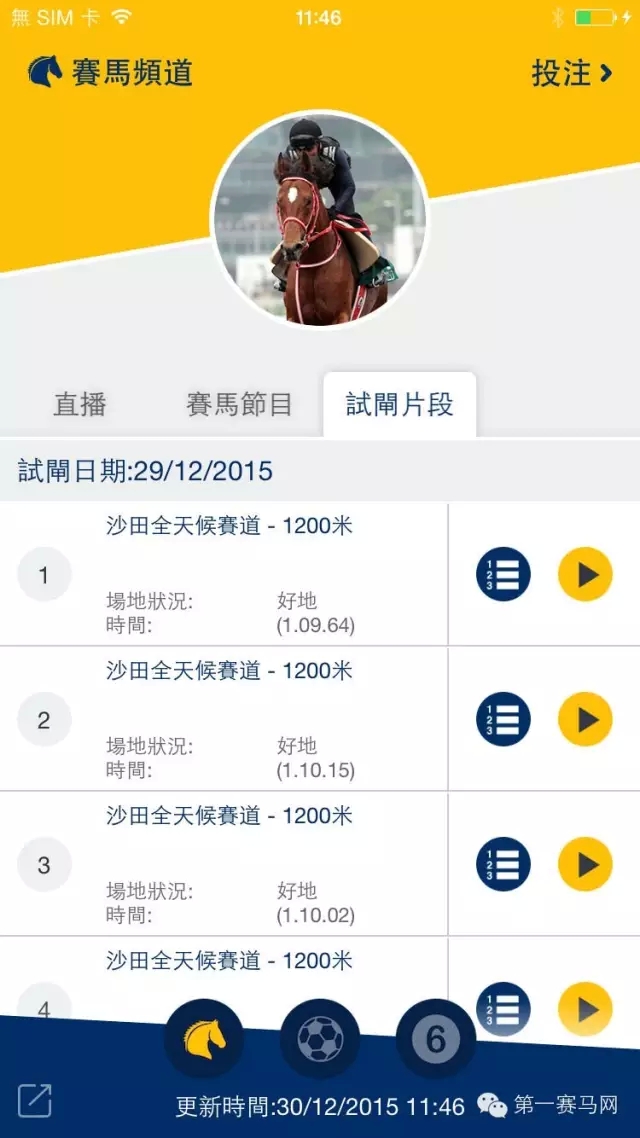Select the 試閘片段 tab
The width and height of the screenshot is (640, 1138).
coord(400,404)
